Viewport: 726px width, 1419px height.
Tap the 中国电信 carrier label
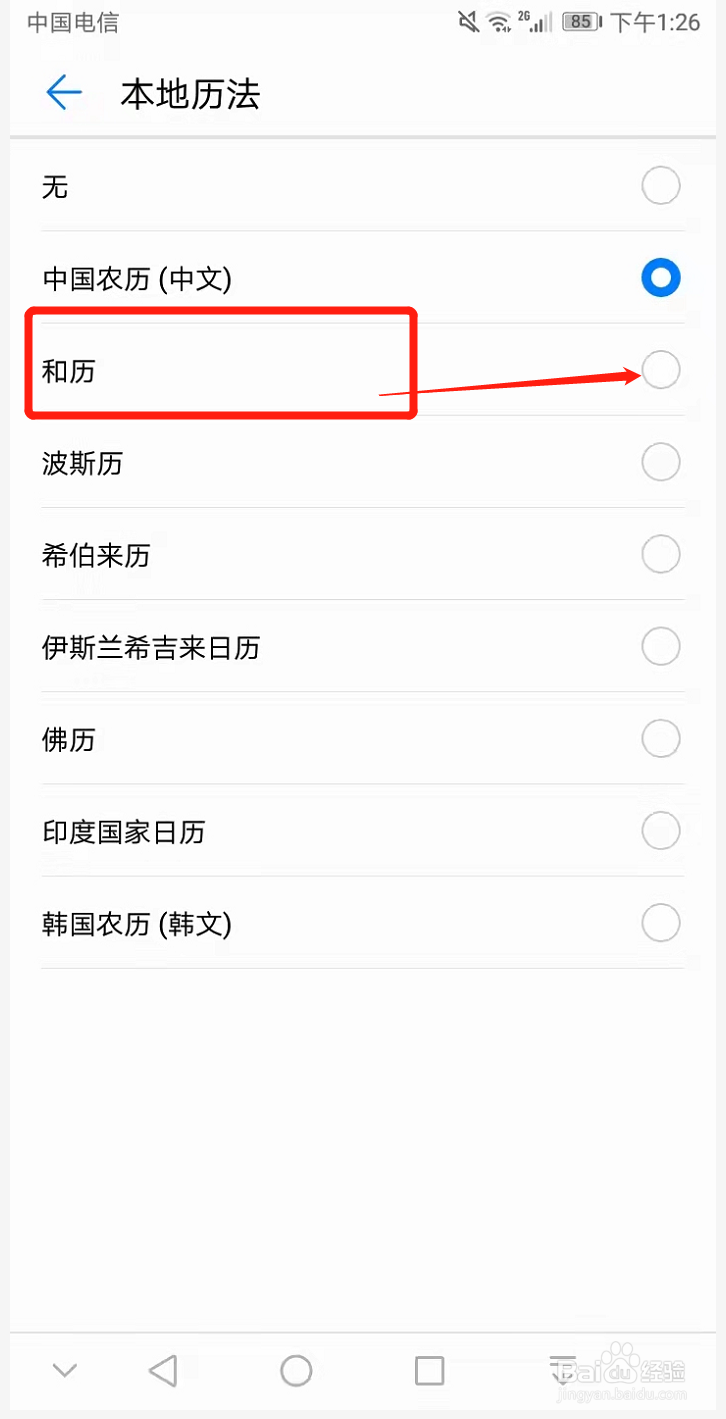[72, 21]
